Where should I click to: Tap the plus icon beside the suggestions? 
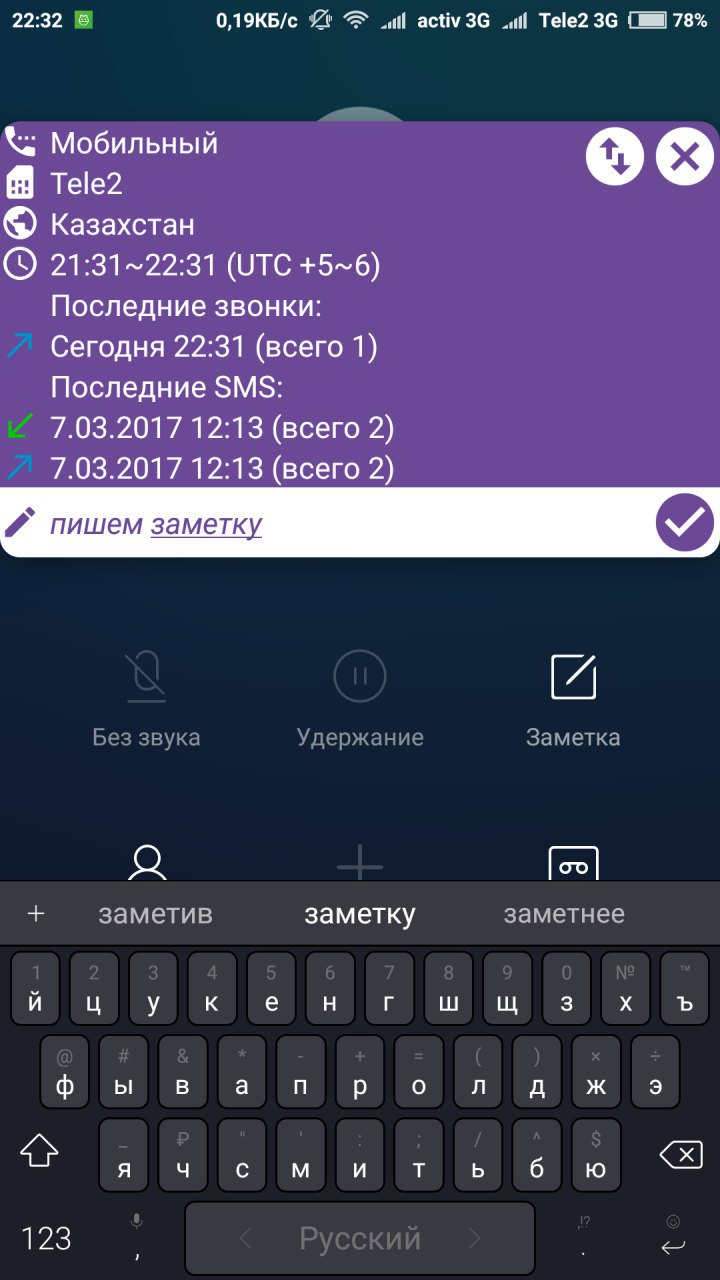coord(36,914)
